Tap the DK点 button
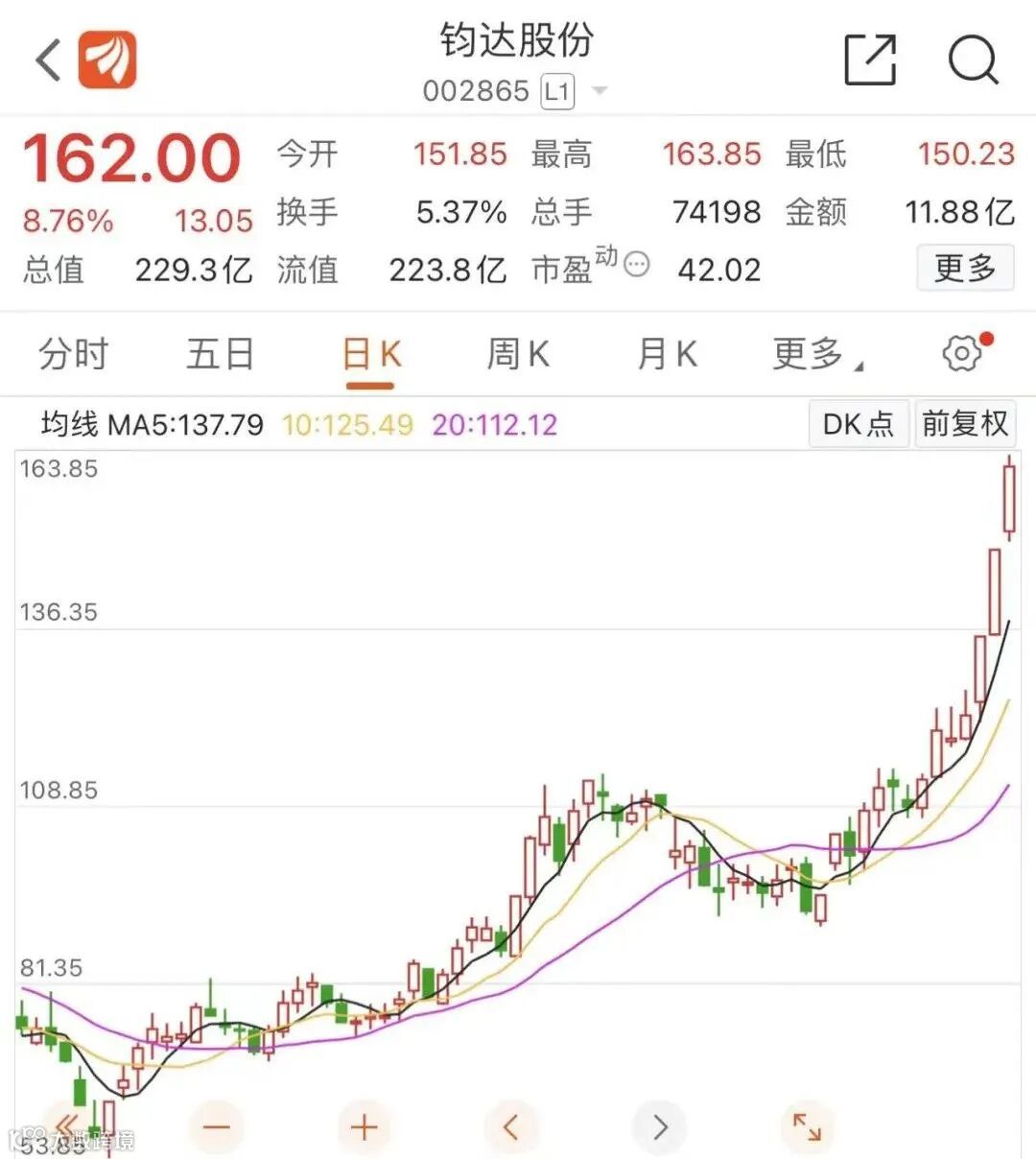 (859, 423)
